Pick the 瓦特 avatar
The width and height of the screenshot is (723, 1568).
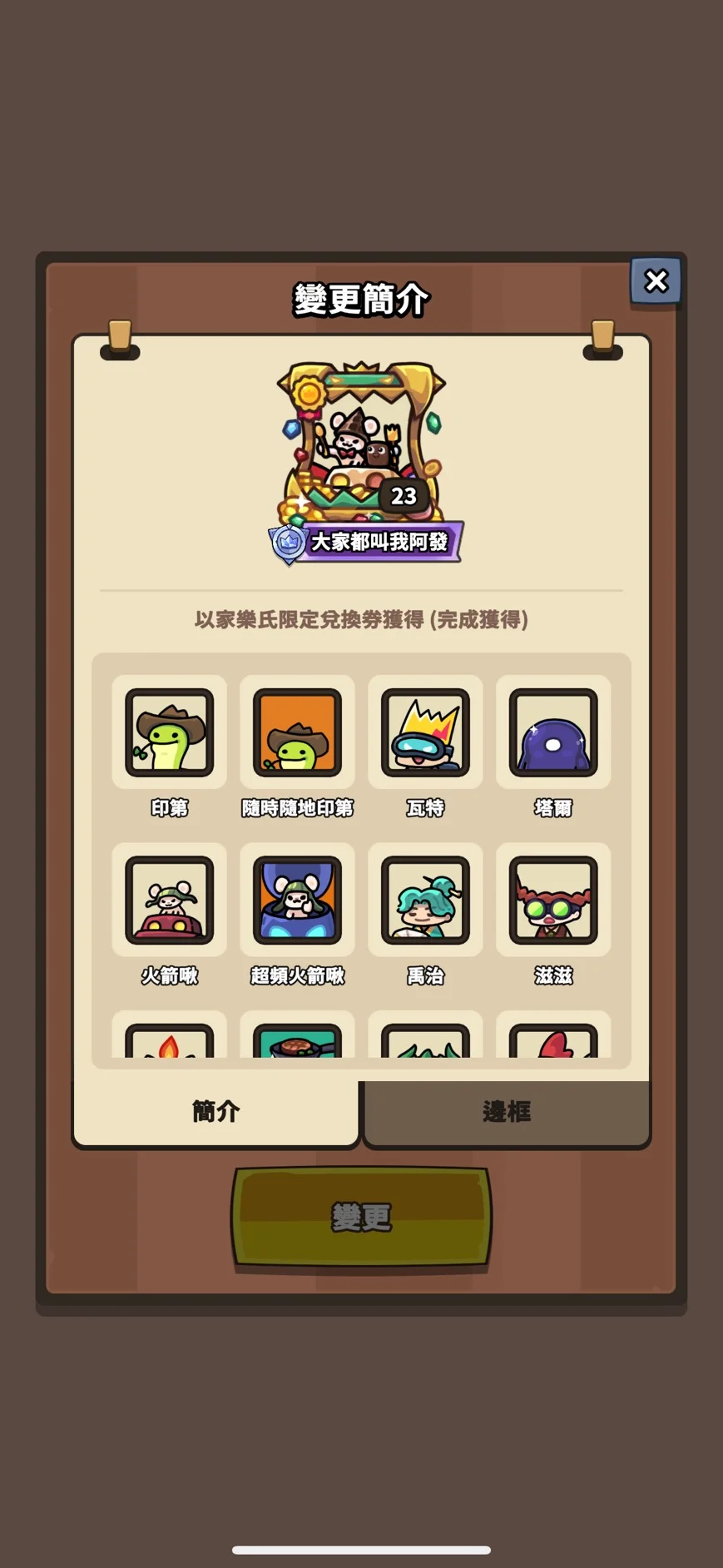[425, 732]
